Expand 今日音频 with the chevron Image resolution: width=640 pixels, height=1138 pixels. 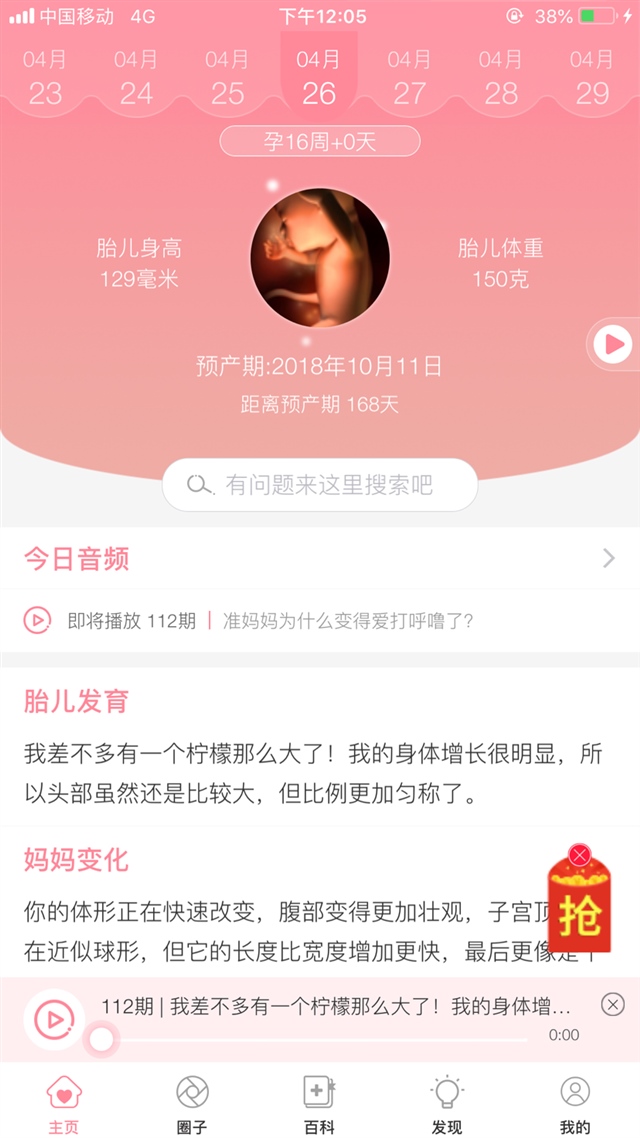click(608, 559)
